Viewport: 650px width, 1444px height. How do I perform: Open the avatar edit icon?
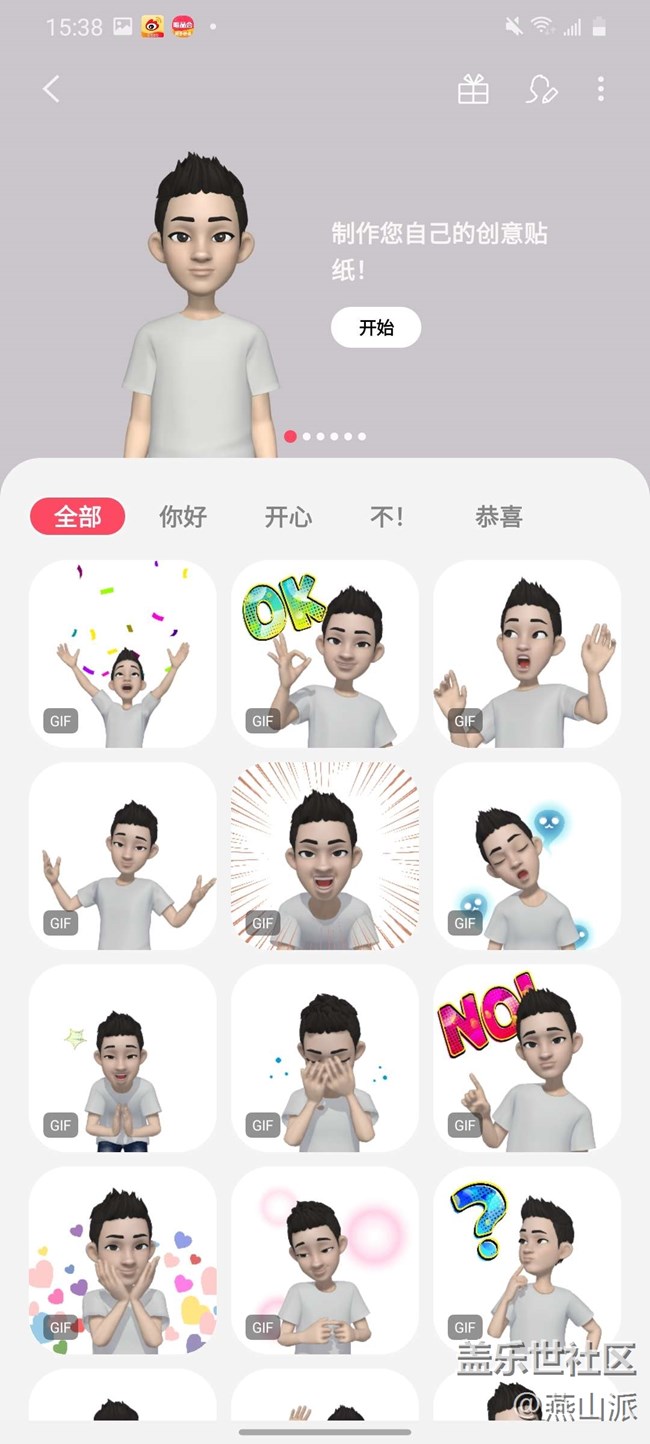click(541, 90)
